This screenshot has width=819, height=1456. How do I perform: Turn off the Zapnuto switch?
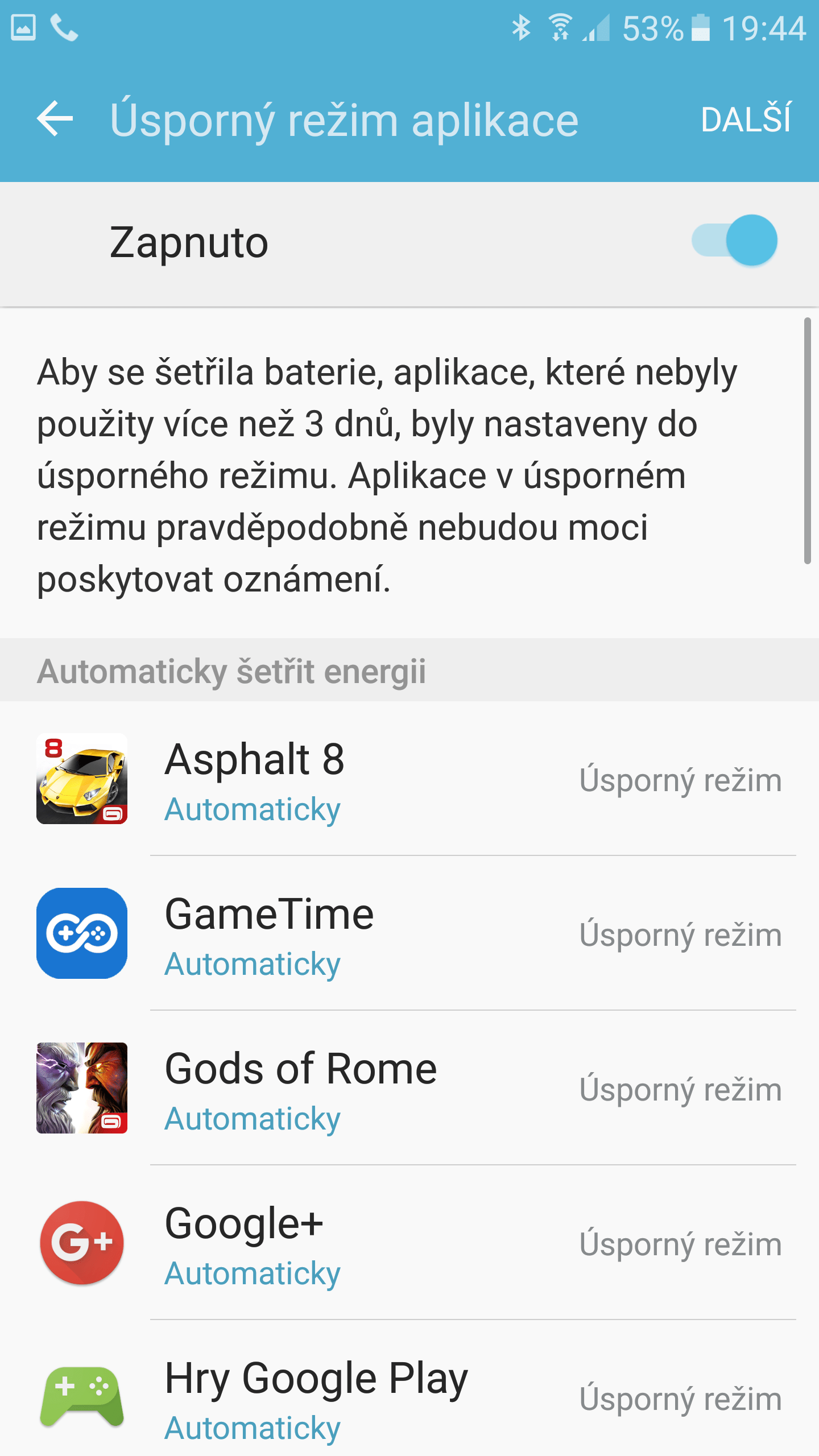coord(734,241)
